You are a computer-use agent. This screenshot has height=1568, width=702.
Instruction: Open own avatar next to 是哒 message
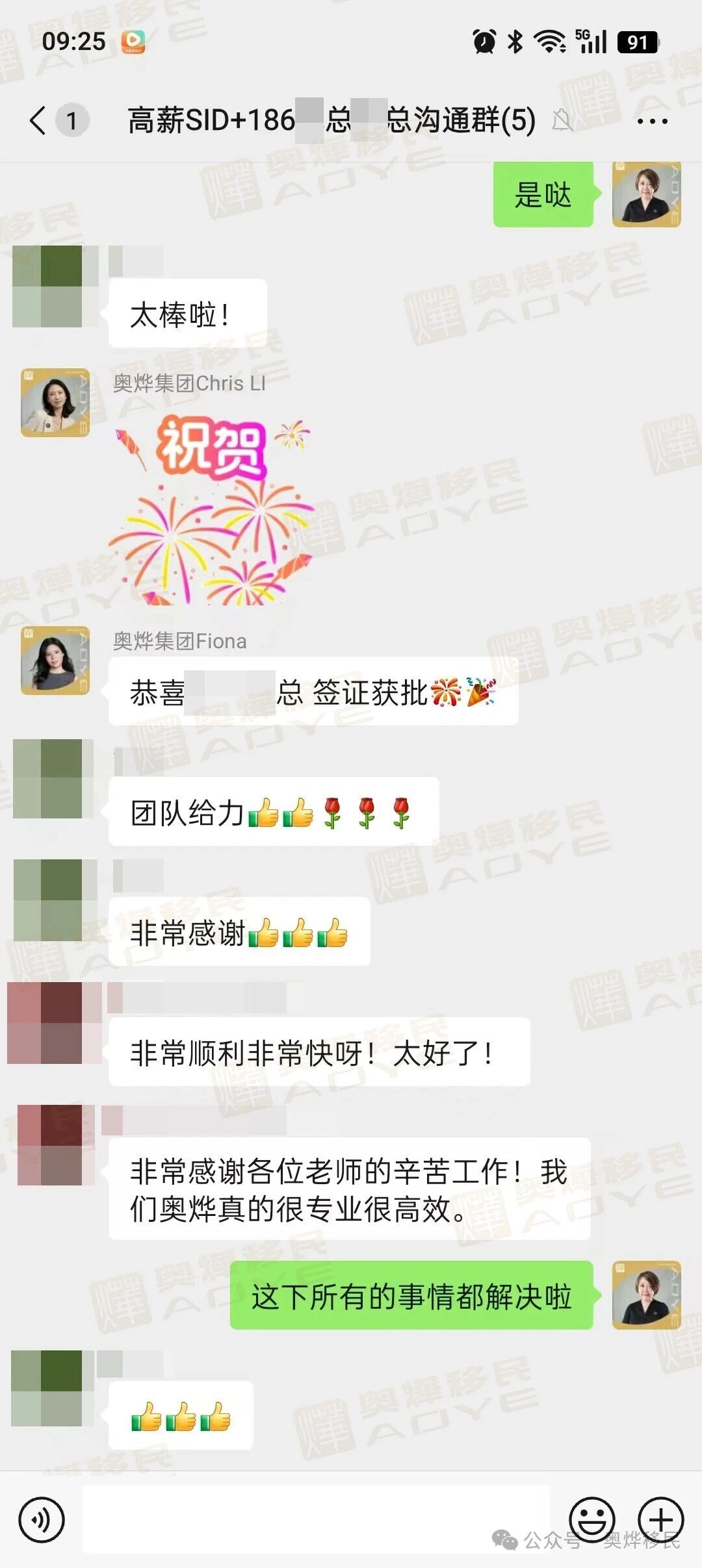646,194
